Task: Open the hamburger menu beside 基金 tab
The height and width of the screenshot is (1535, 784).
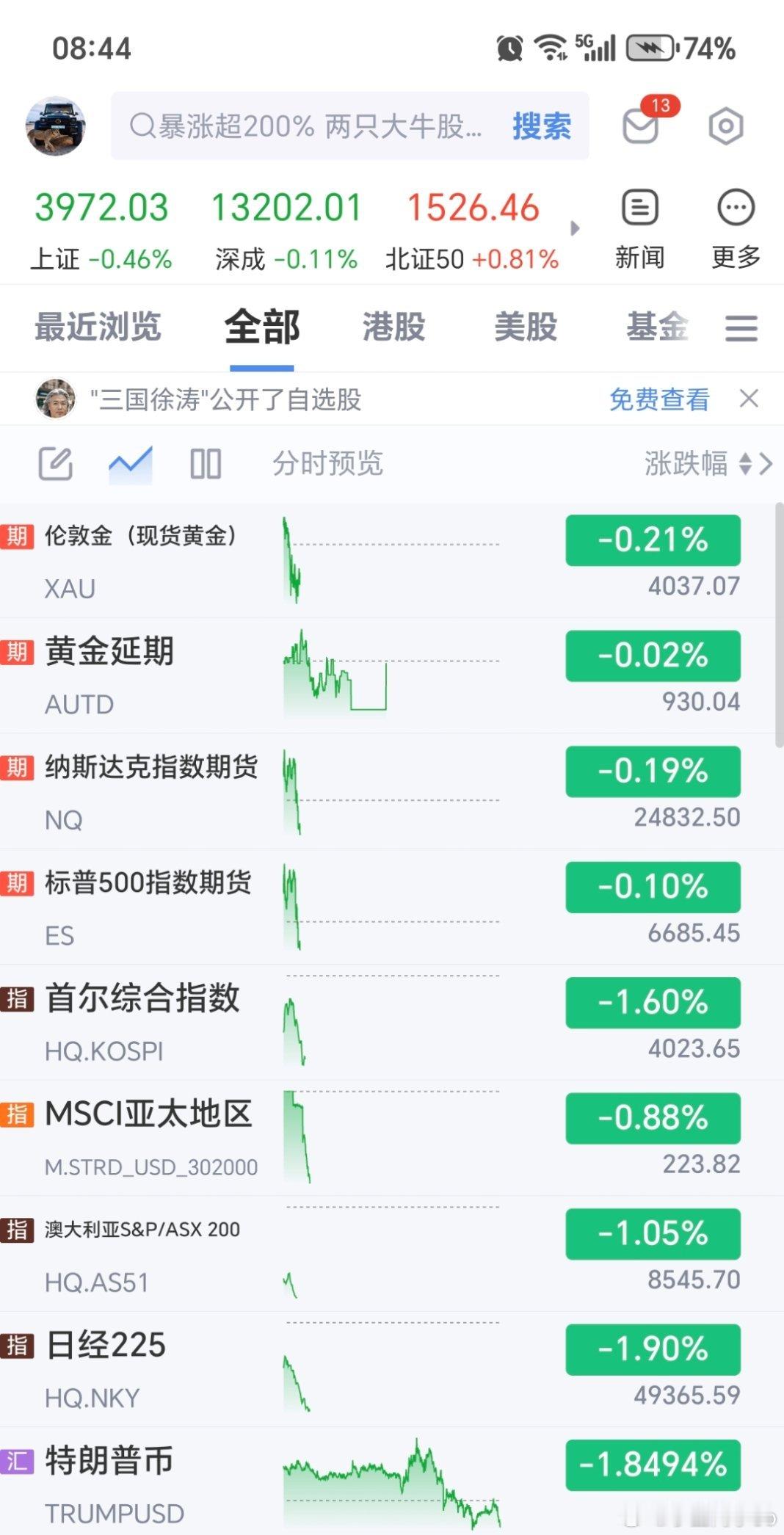Action: click(741, 328)
